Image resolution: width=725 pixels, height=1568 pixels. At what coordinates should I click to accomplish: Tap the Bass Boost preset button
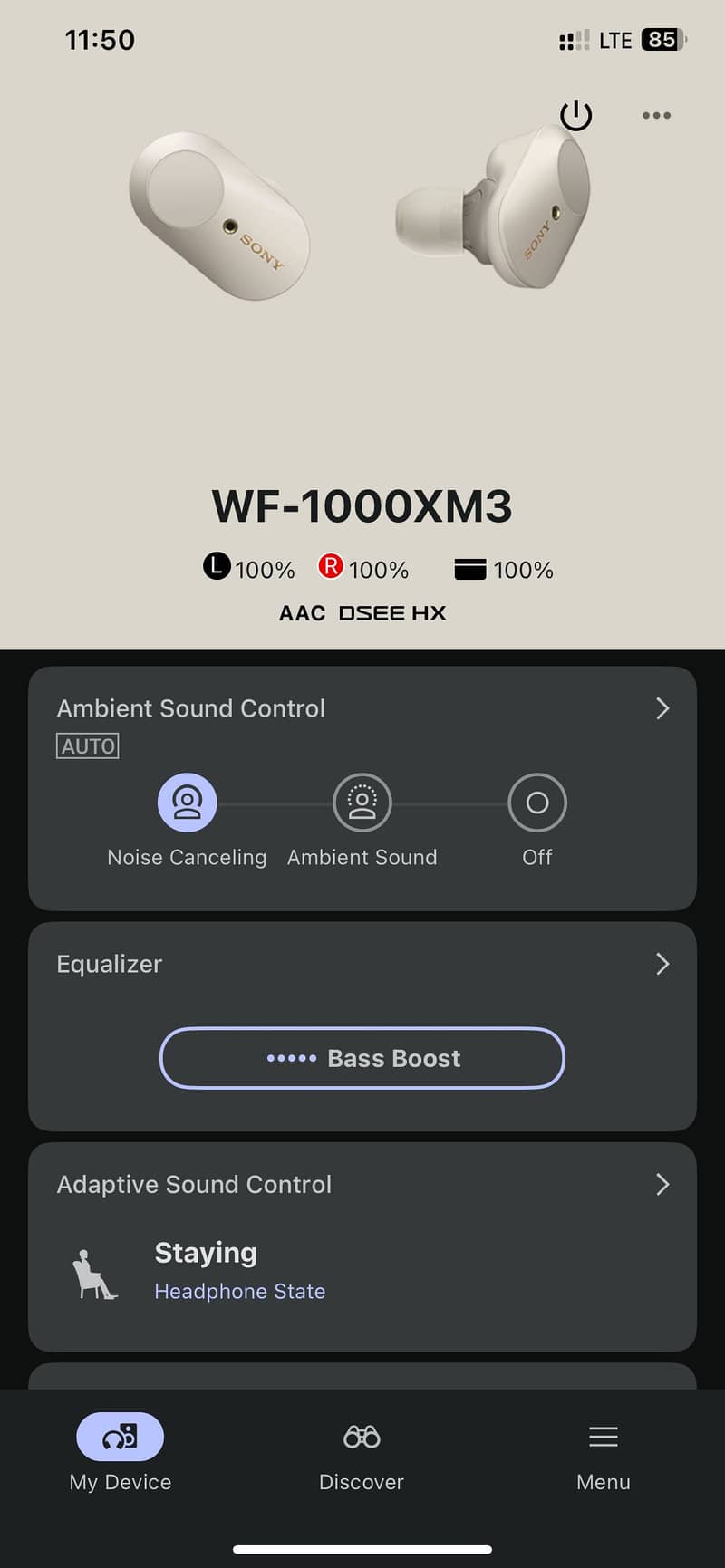click(362, 1058)
